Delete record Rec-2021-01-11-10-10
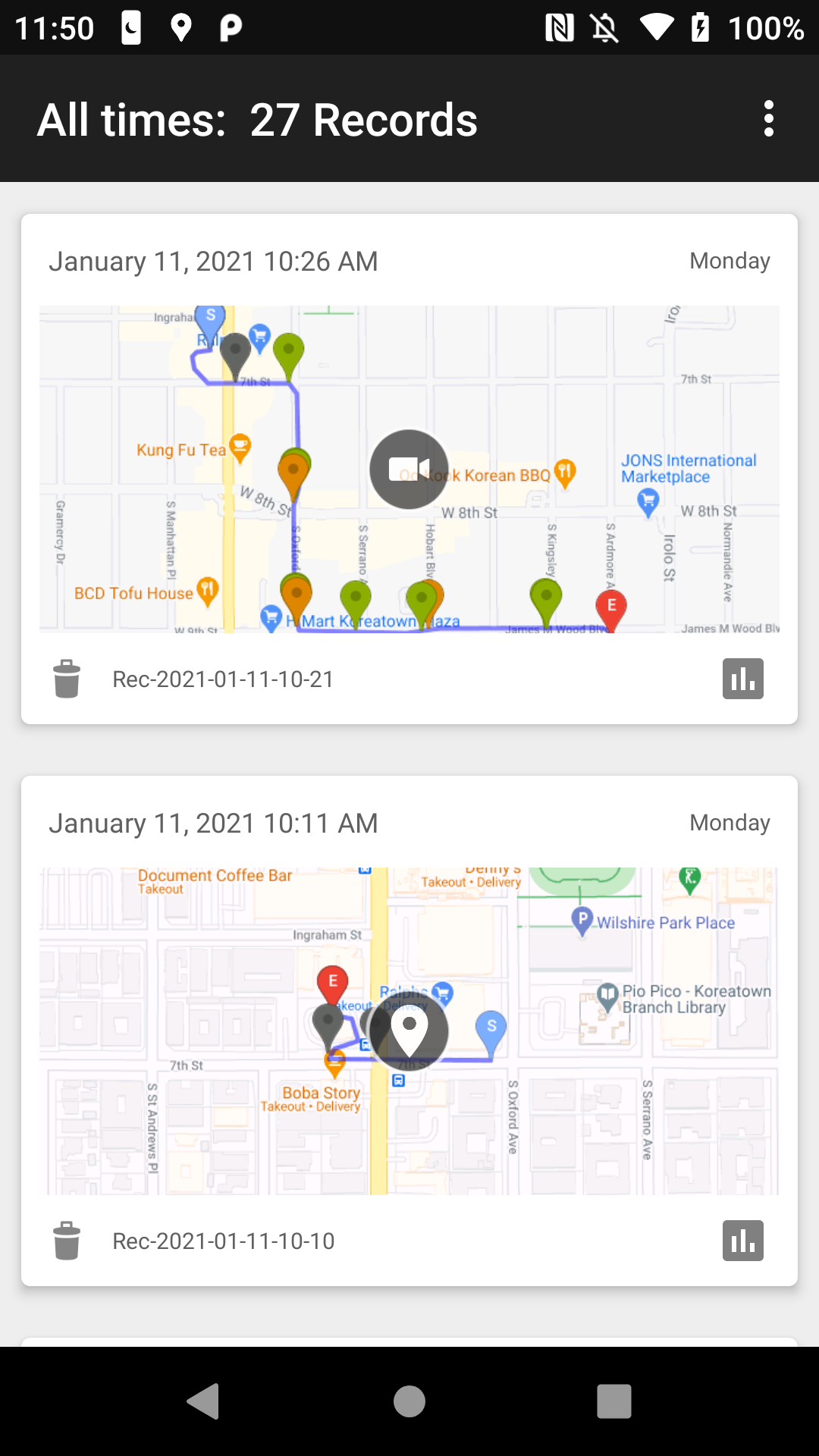This screenshot has height=1456, width=819. [67, 1241]
